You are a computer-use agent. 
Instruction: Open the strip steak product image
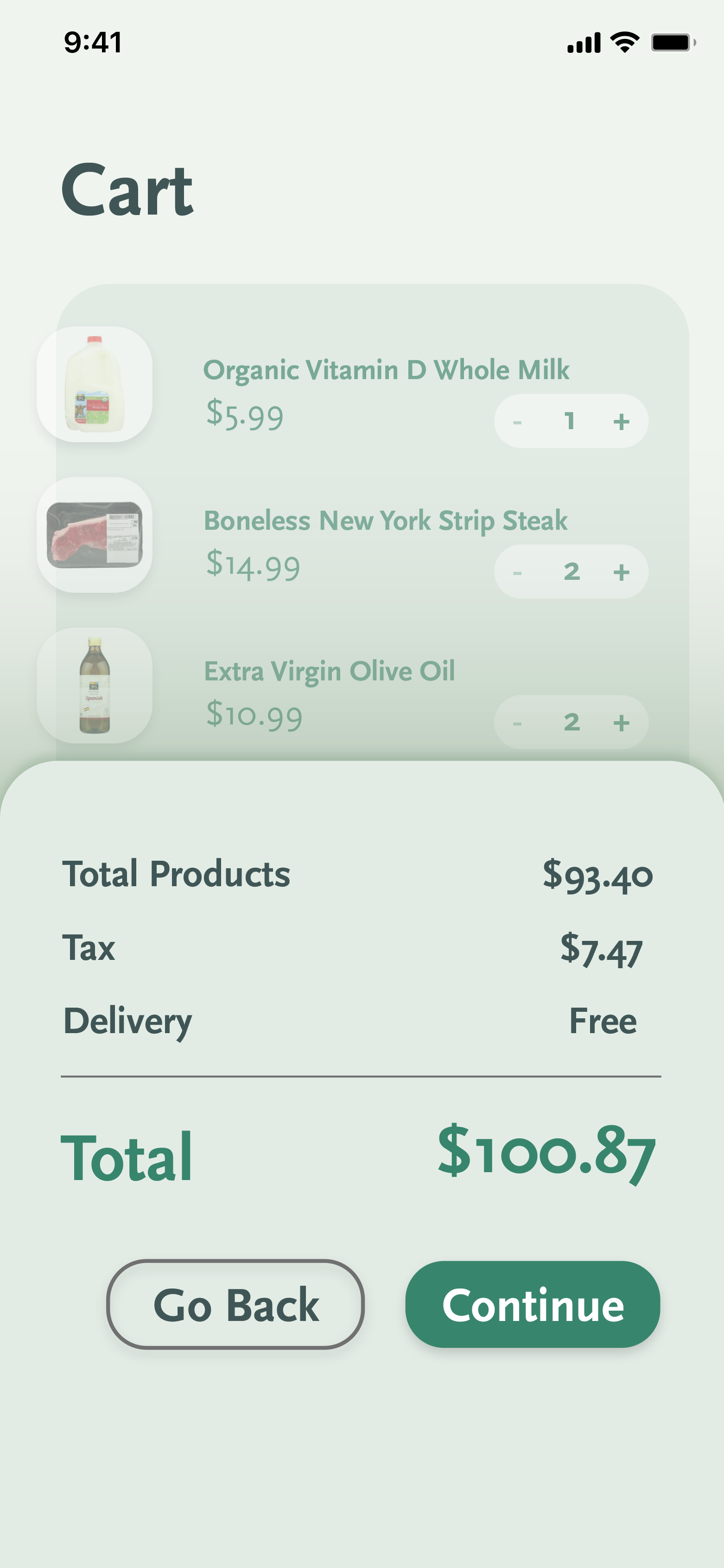[95, 534]
